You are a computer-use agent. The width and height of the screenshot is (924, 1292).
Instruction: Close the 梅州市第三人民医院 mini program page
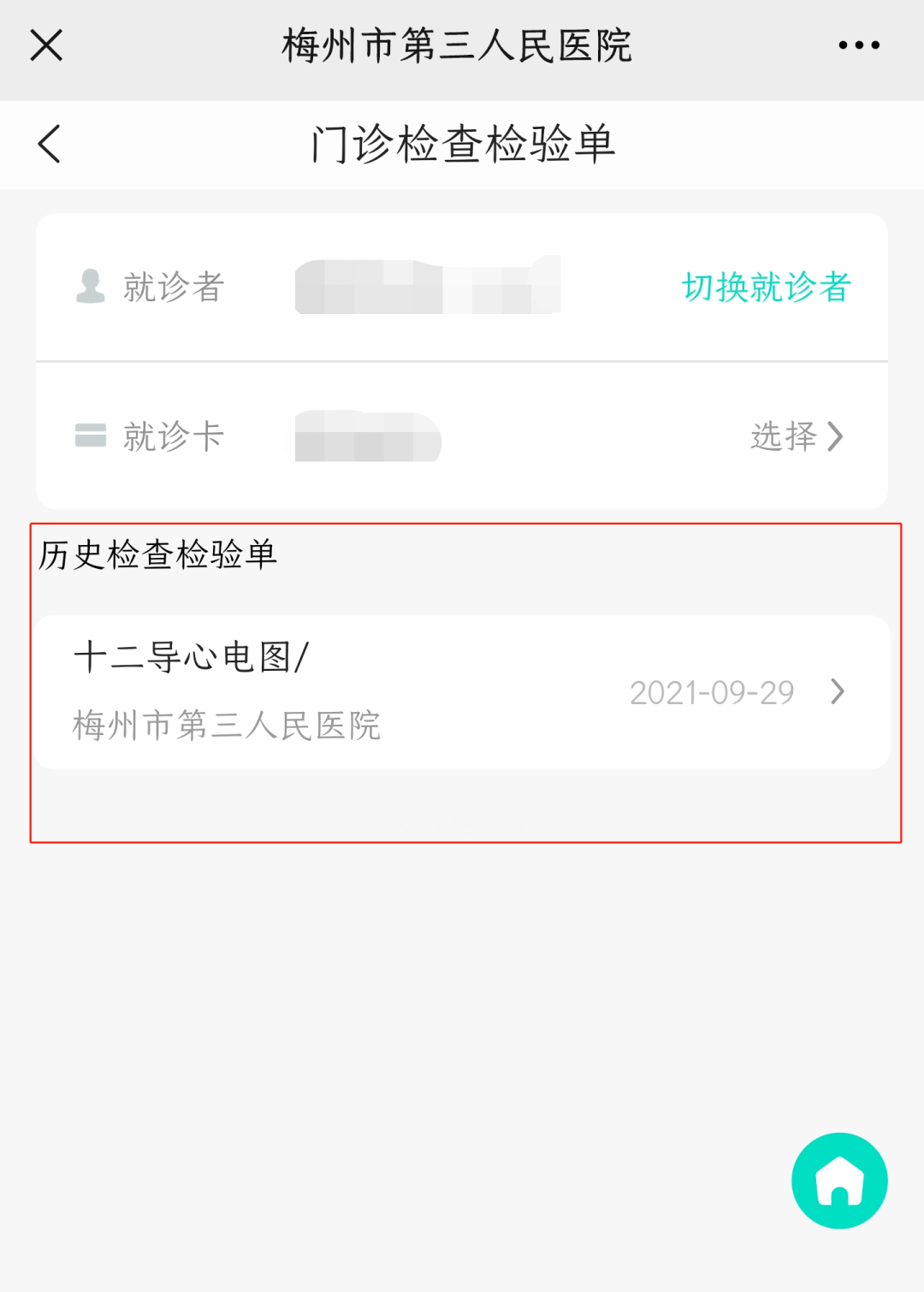pyautogui.click(x=46, y=45)
